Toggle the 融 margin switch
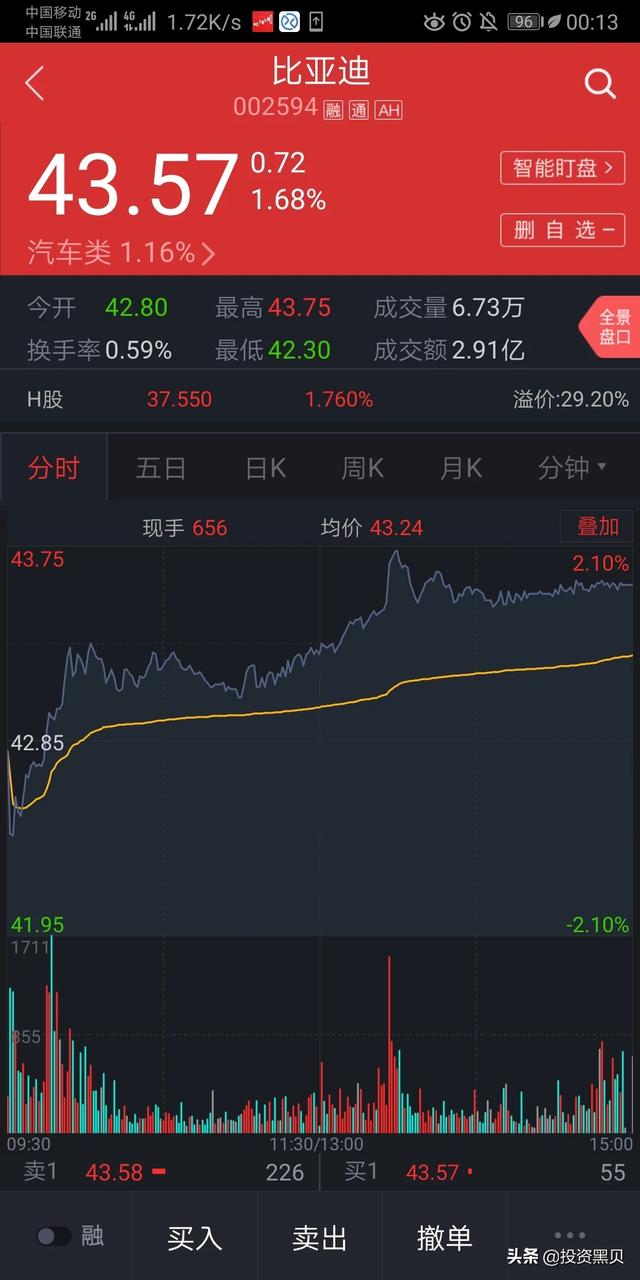 (x=55, y=1237)
